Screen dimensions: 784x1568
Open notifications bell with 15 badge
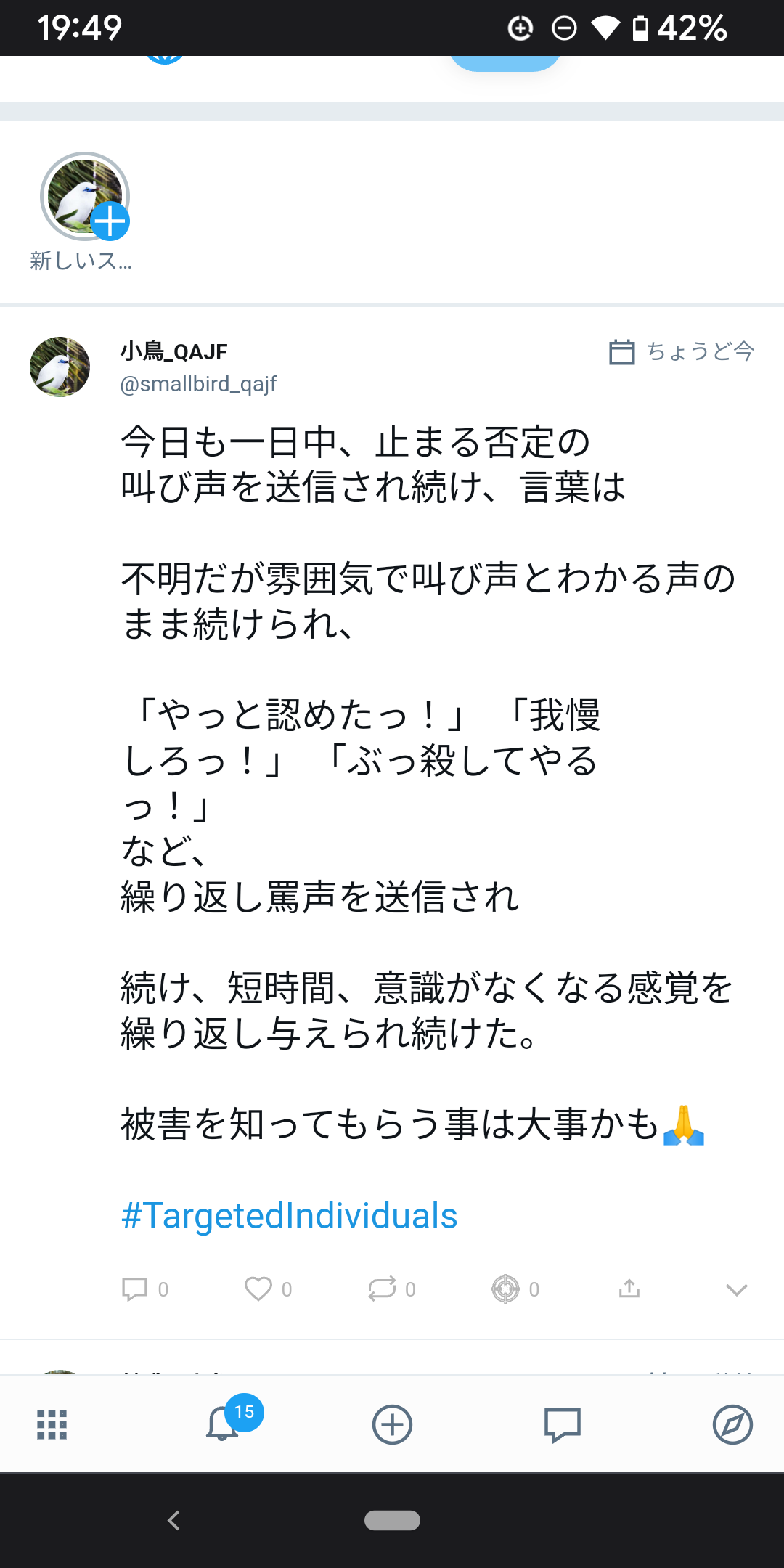pos(222,1424)
